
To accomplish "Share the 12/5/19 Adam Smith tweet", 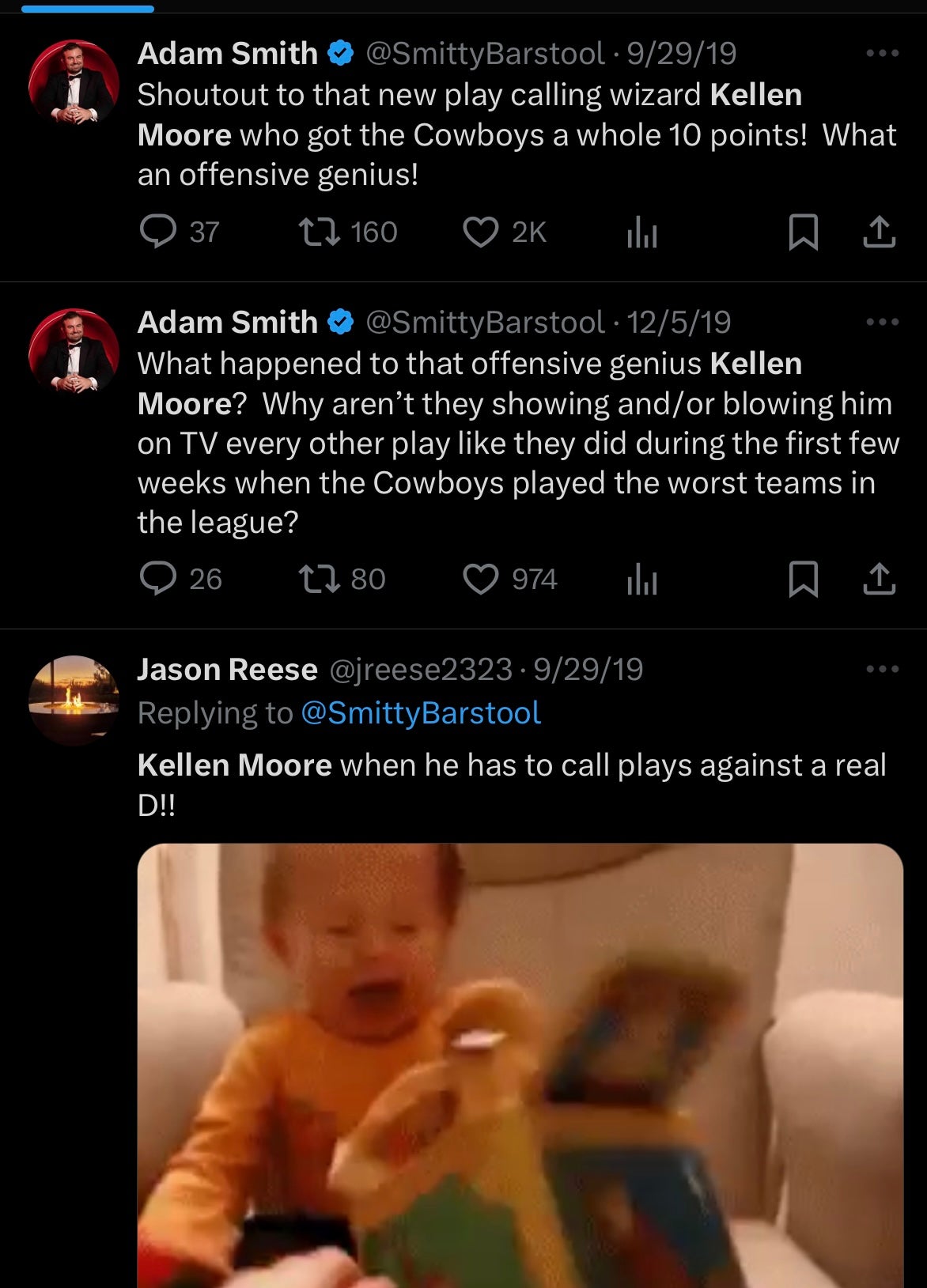I will pyautogui.click(x=879, y=580).
